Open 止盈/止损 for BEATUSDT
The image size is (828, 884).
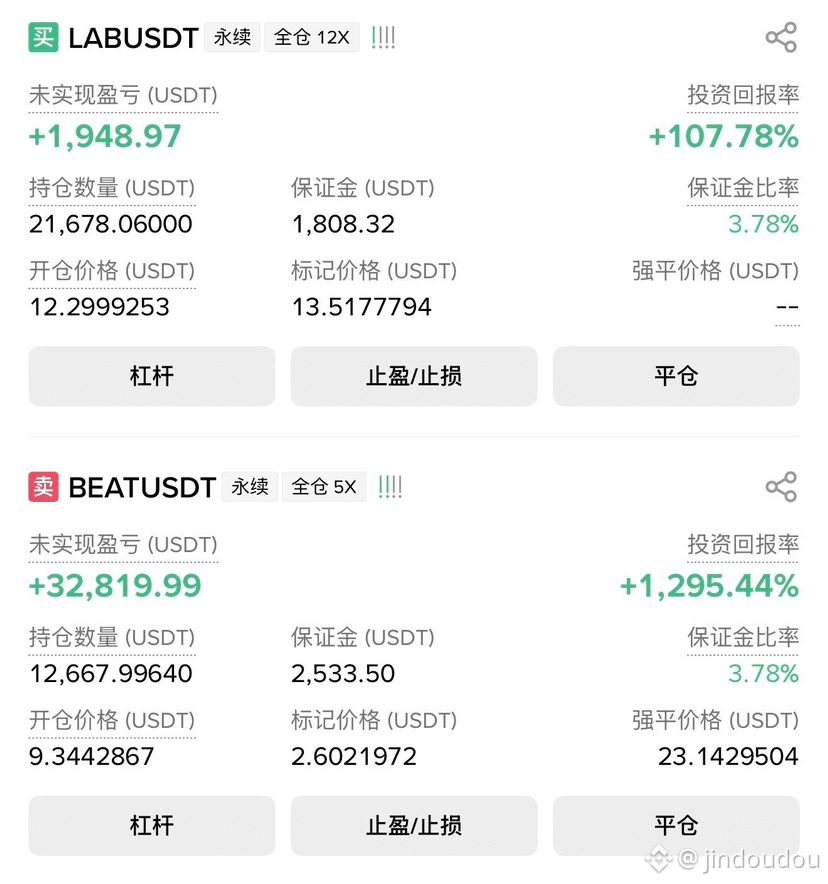(x=414, y=825)
